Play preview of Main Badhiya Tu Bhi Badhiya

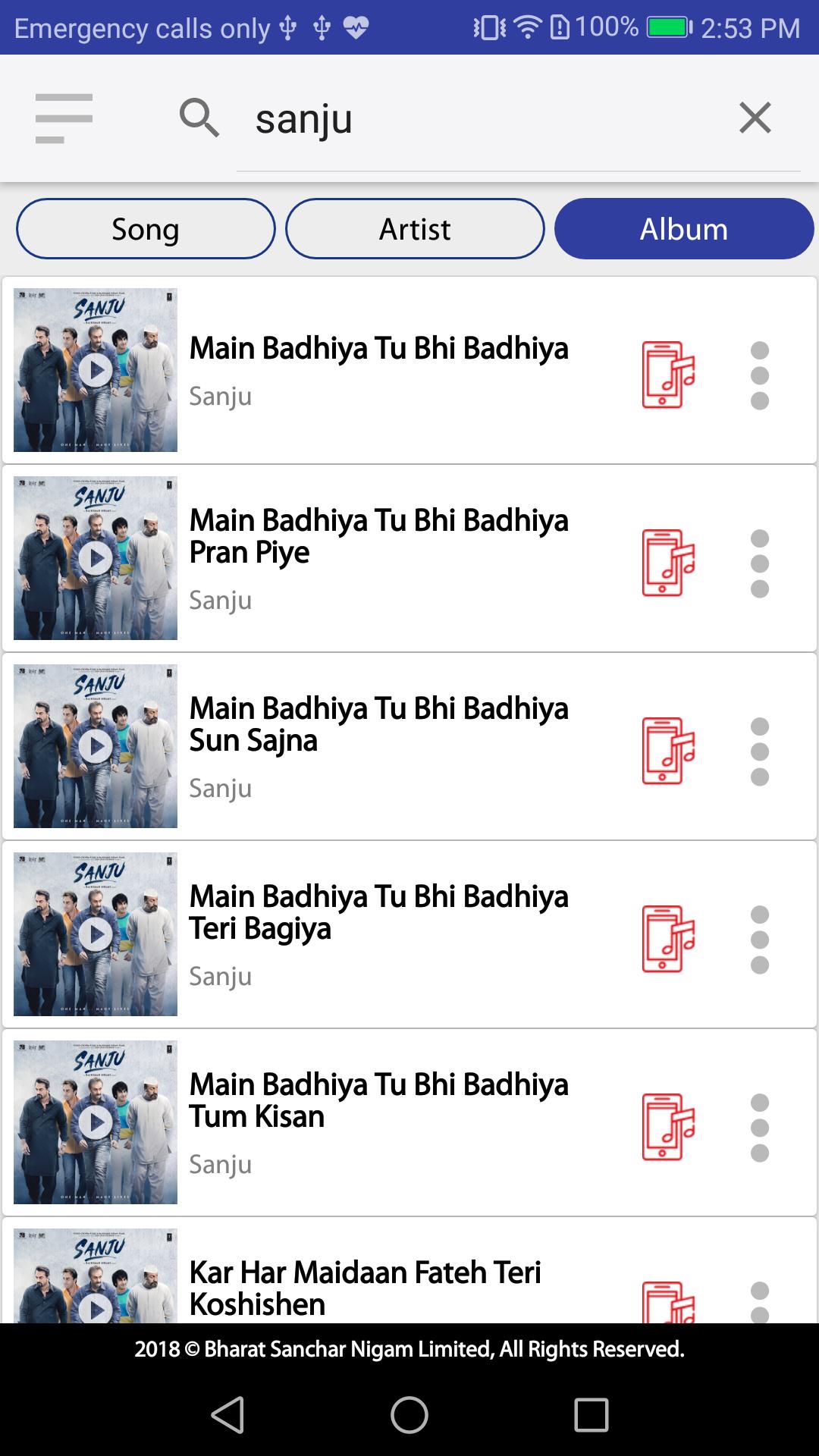pos(96,370)
